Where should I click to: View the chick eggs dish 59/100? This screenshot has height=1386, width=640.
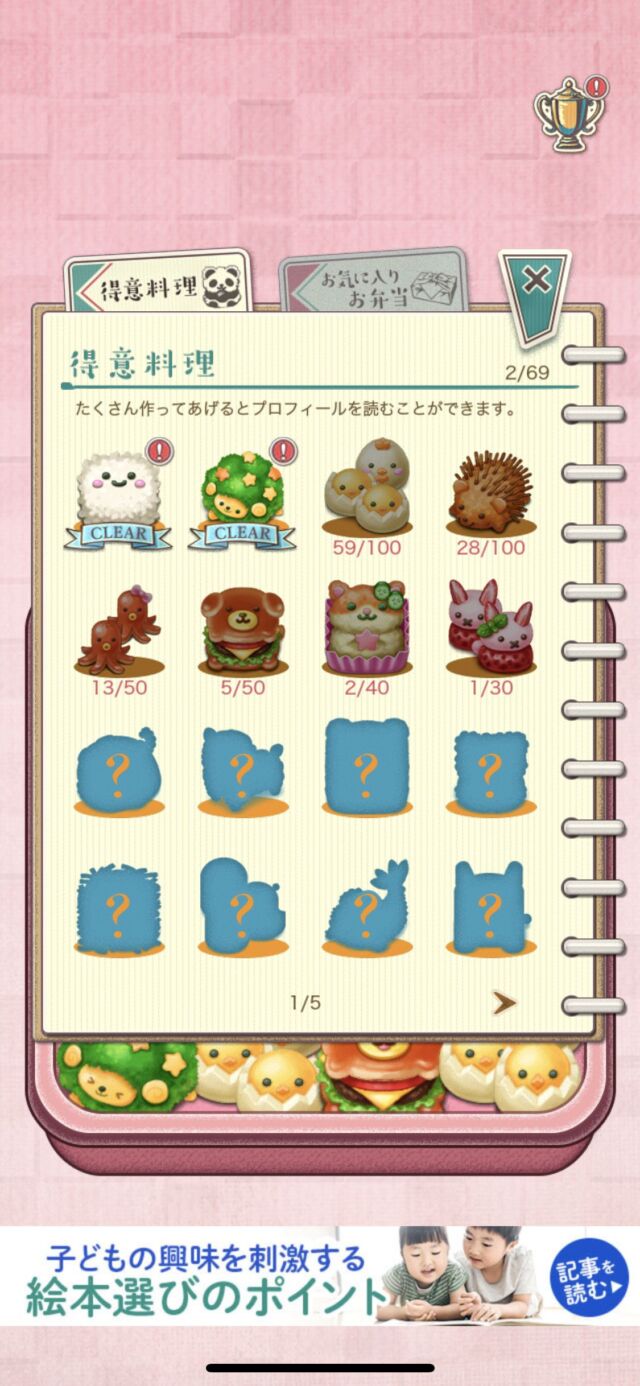point(365,493)
